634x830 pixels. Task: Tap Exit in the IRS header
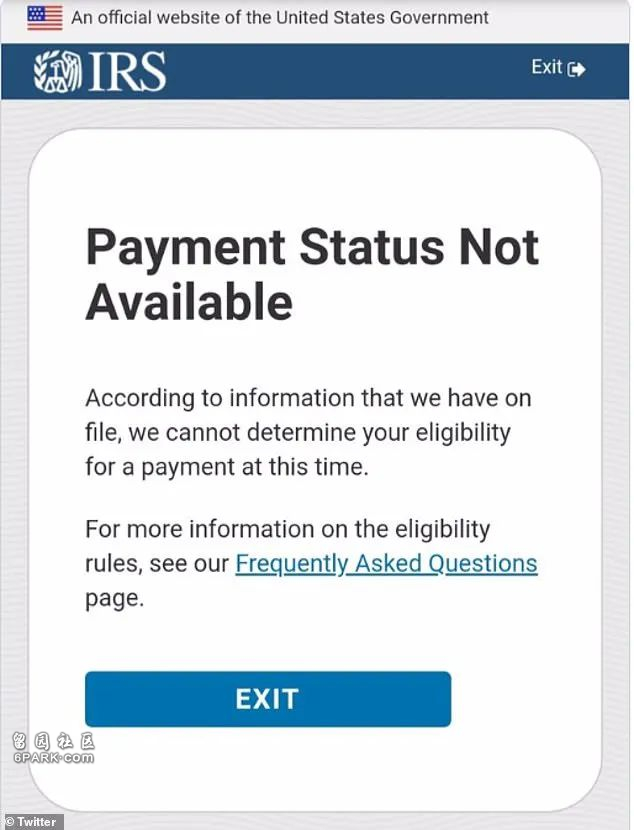coord(557,68)
